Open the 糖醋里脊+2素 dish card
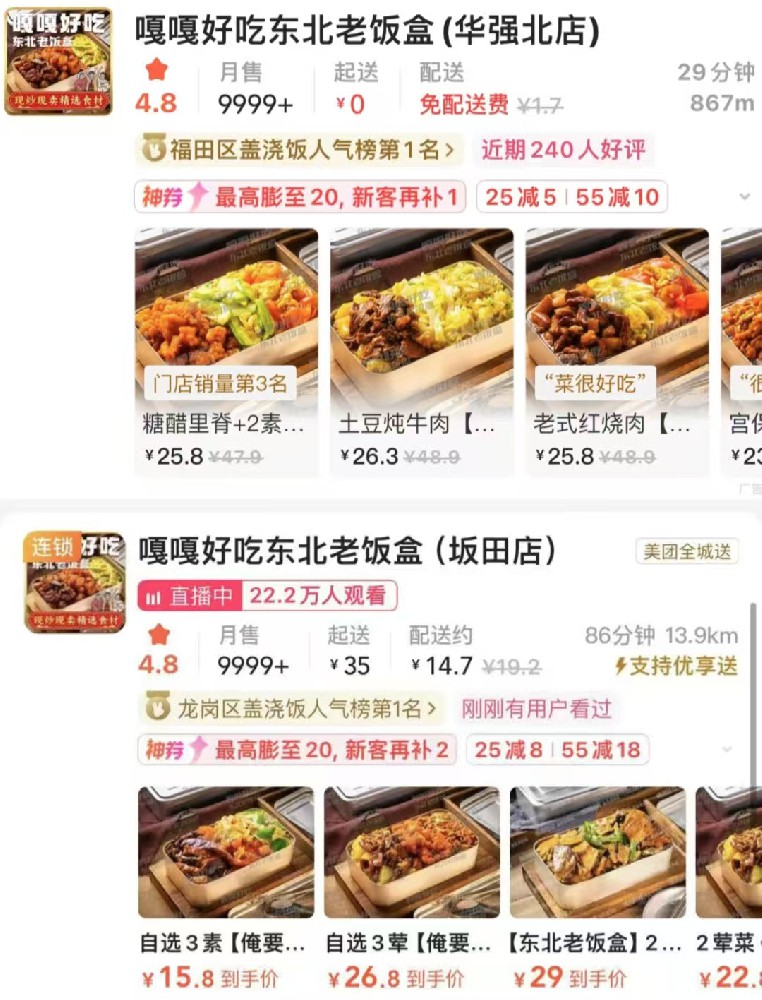 [226, 348]
